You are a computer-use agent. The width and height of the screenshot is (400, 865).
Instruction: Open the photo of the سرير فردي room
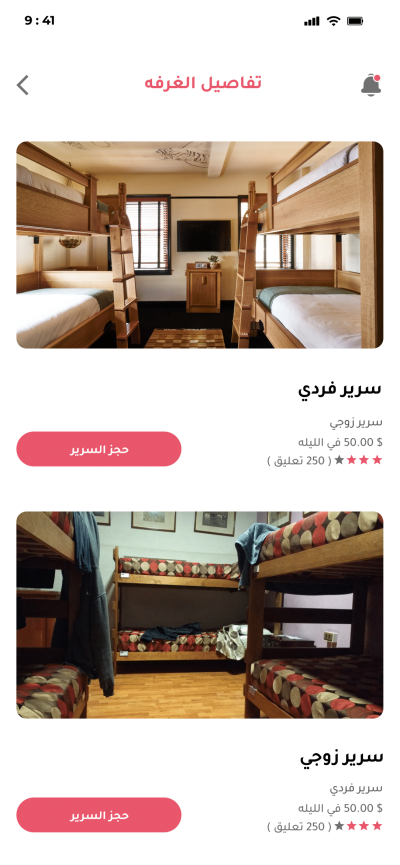point(200,245)
